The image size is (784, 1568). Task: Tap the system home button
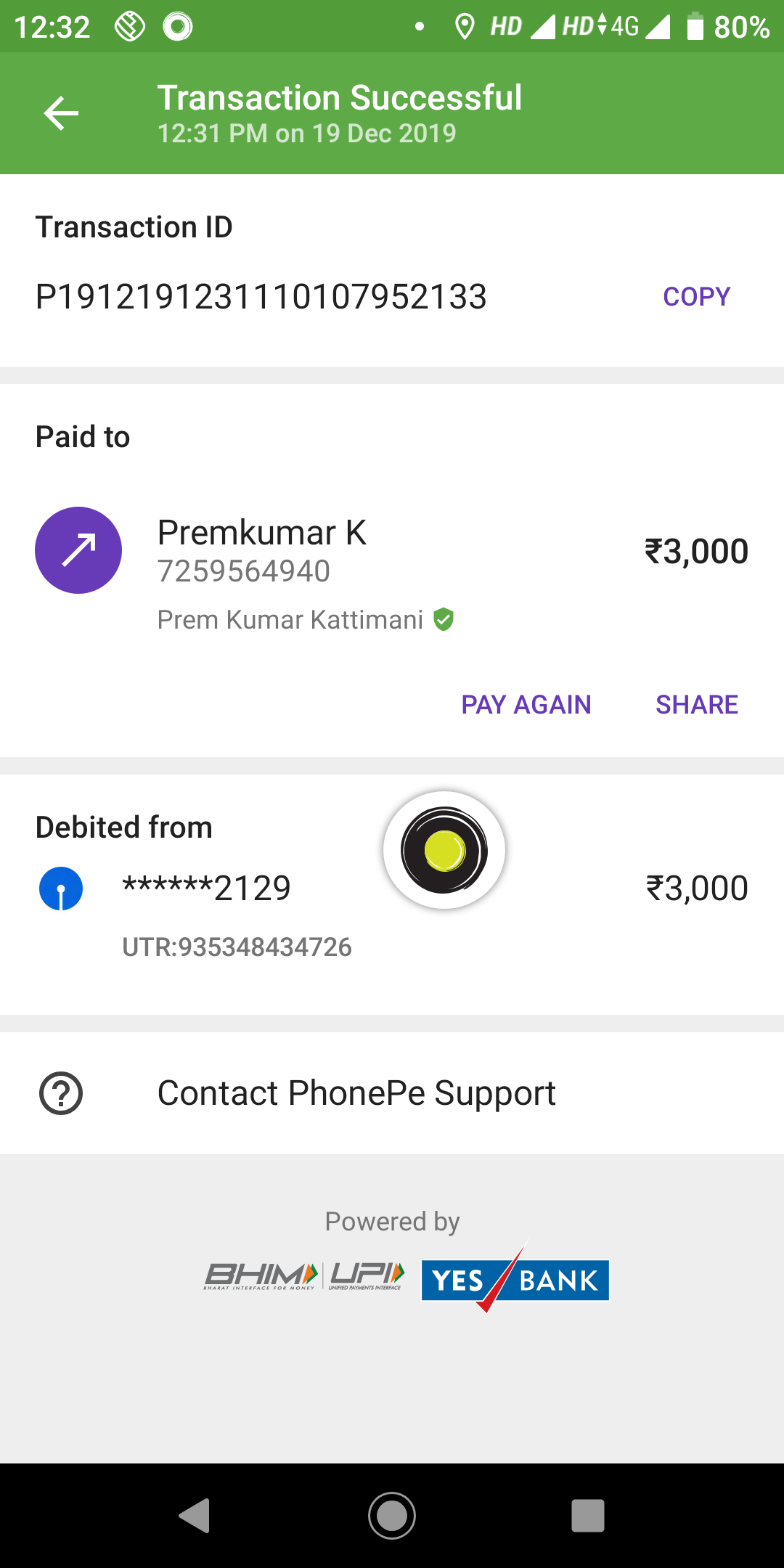(x=392, y=1516)
